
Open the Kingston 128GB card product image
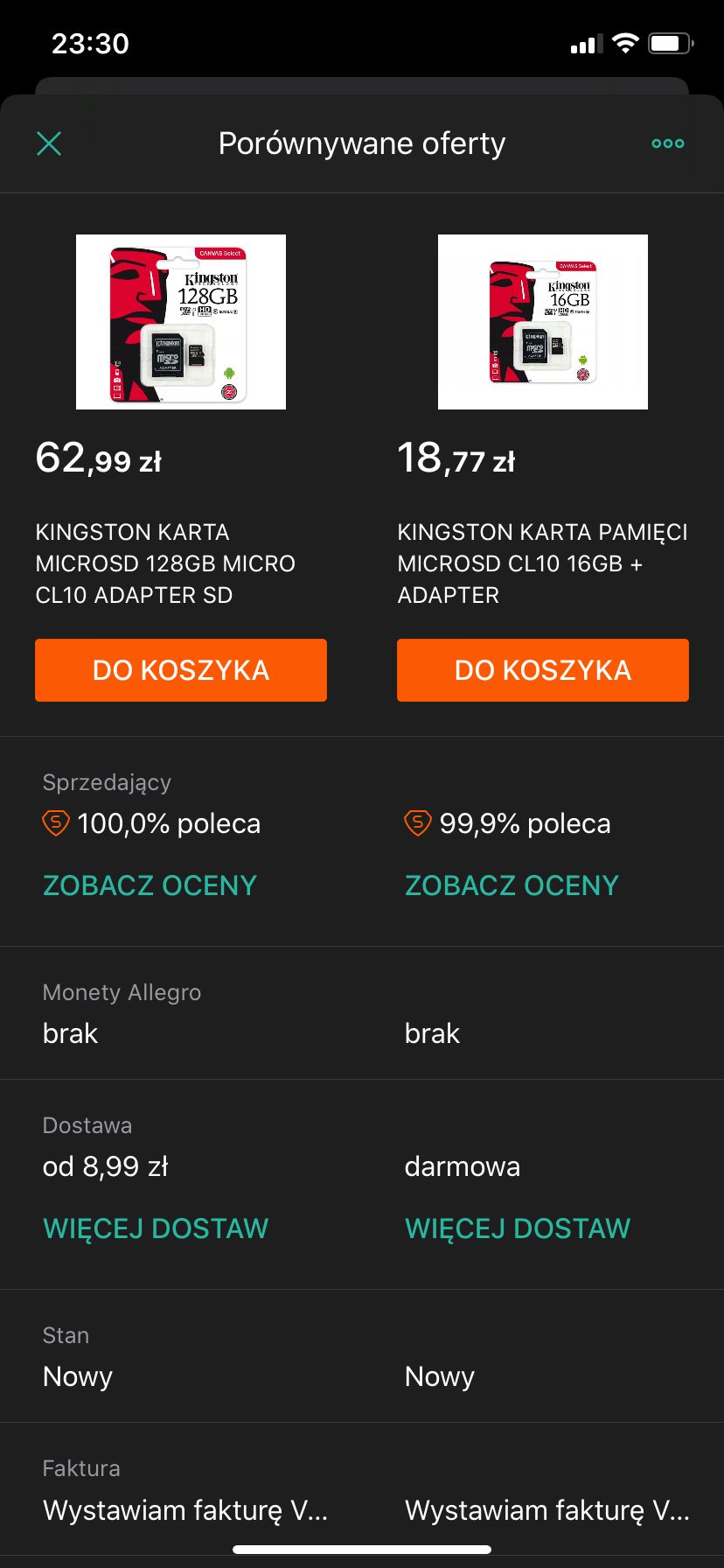tap(181, 322)
